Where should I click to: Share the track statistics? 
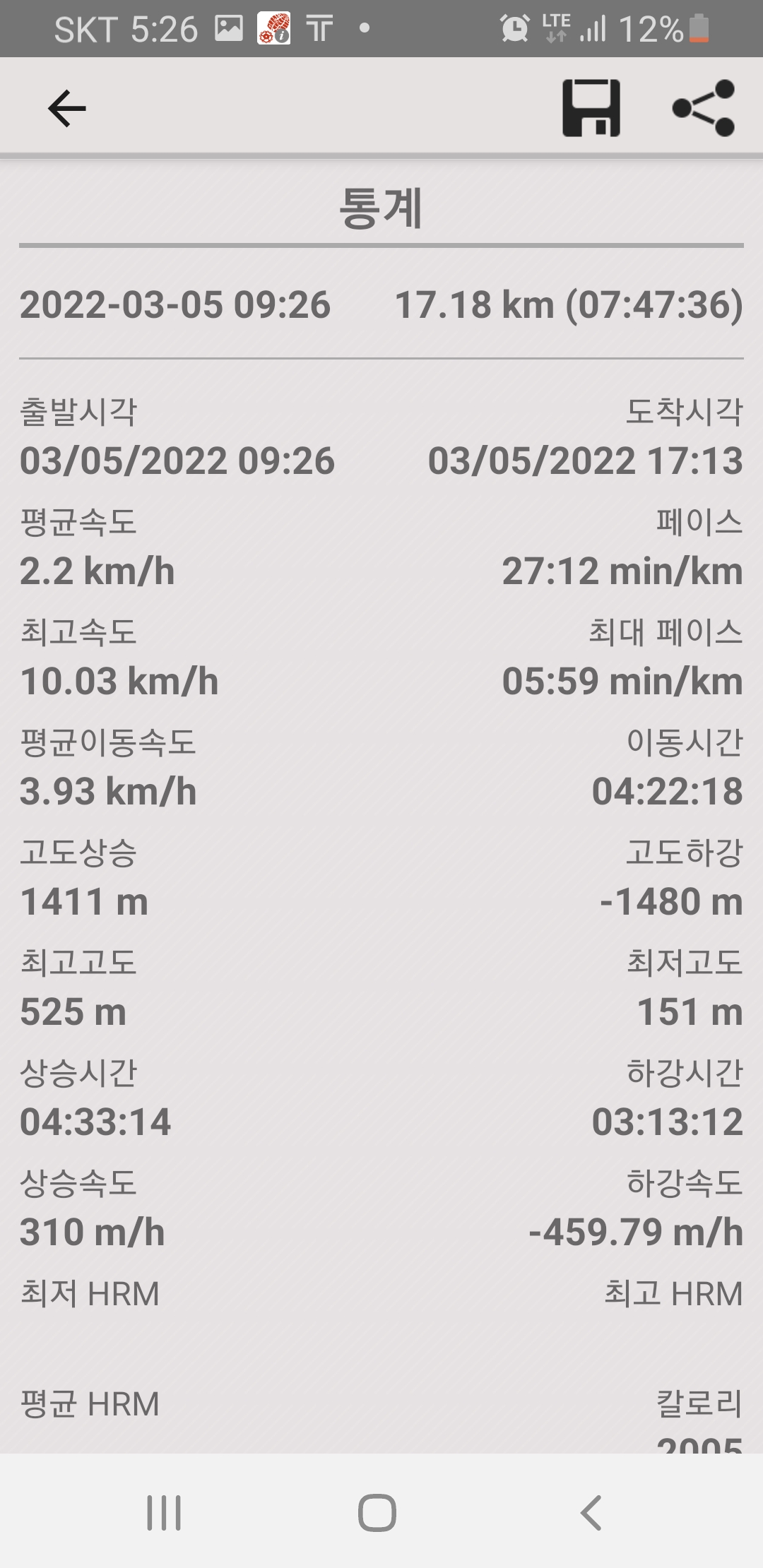704,108
